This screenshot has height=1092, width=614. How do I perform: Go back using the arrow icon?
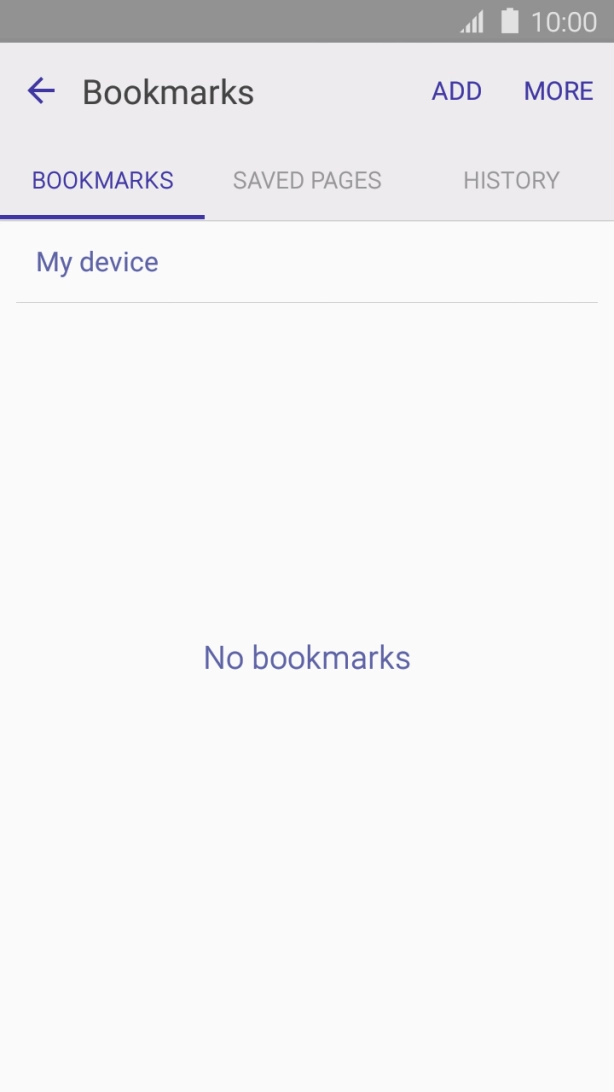click(41, 91)
